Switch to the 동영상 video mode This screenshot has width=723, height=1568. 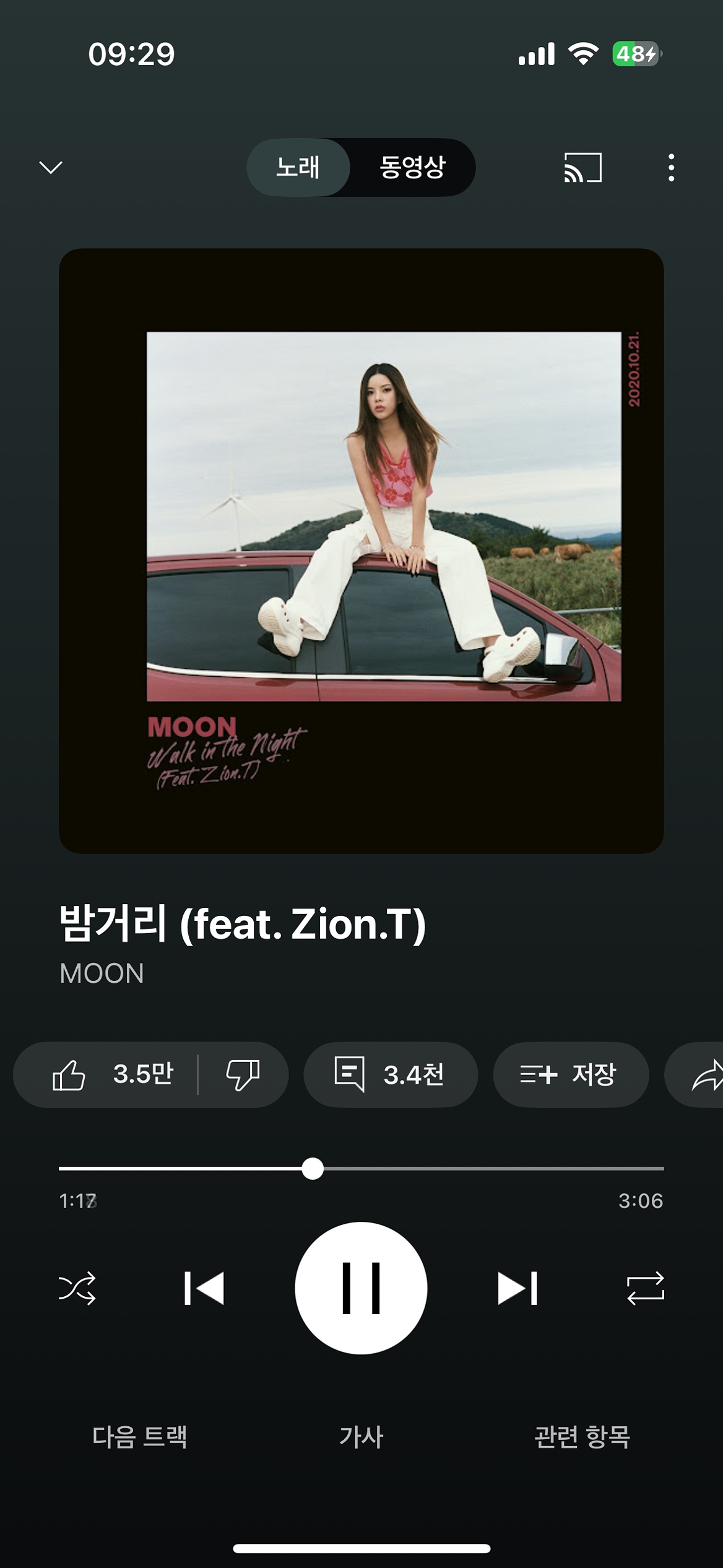point(412,167)
